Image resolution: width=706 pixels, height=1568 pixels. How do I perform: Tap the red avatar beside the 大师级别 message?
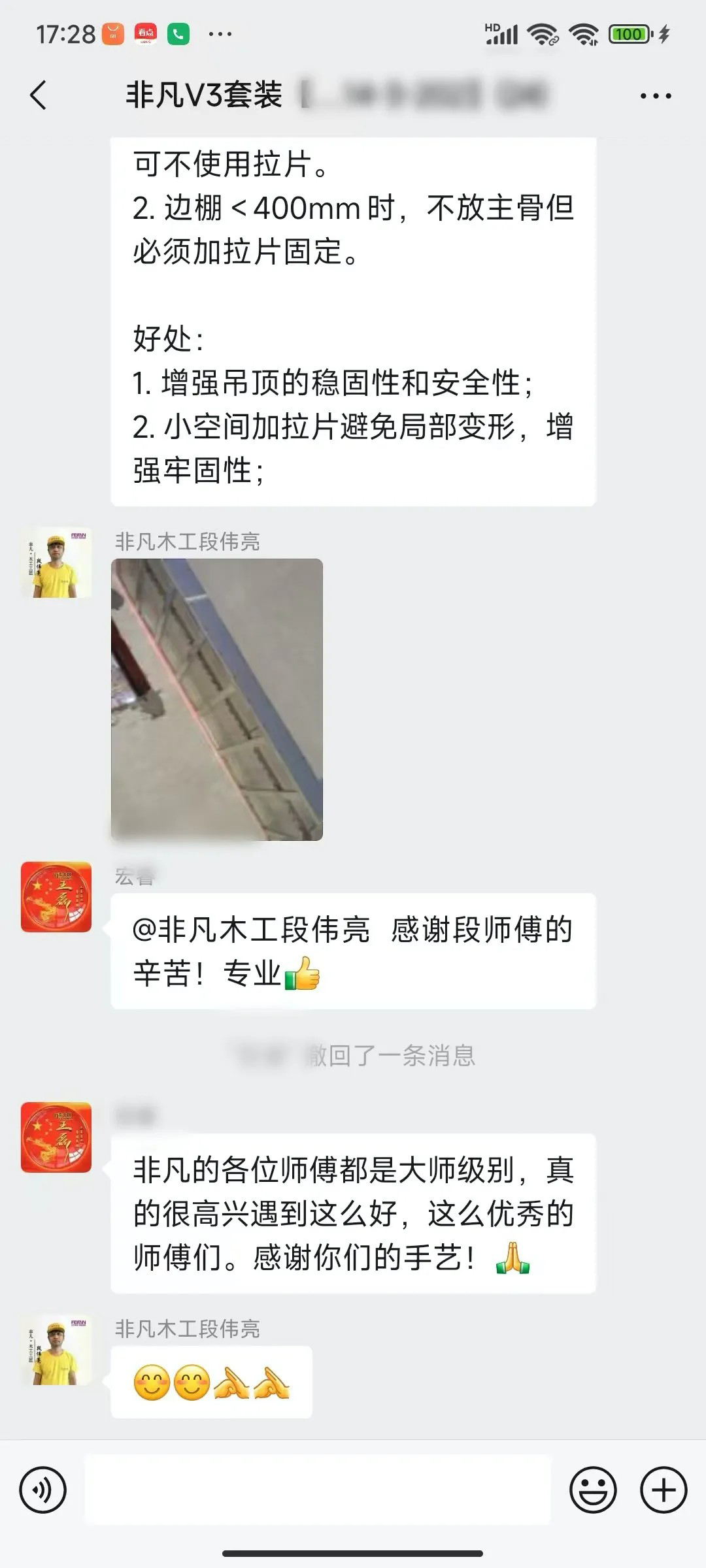pyautogui.click(x=56, y=1137)
